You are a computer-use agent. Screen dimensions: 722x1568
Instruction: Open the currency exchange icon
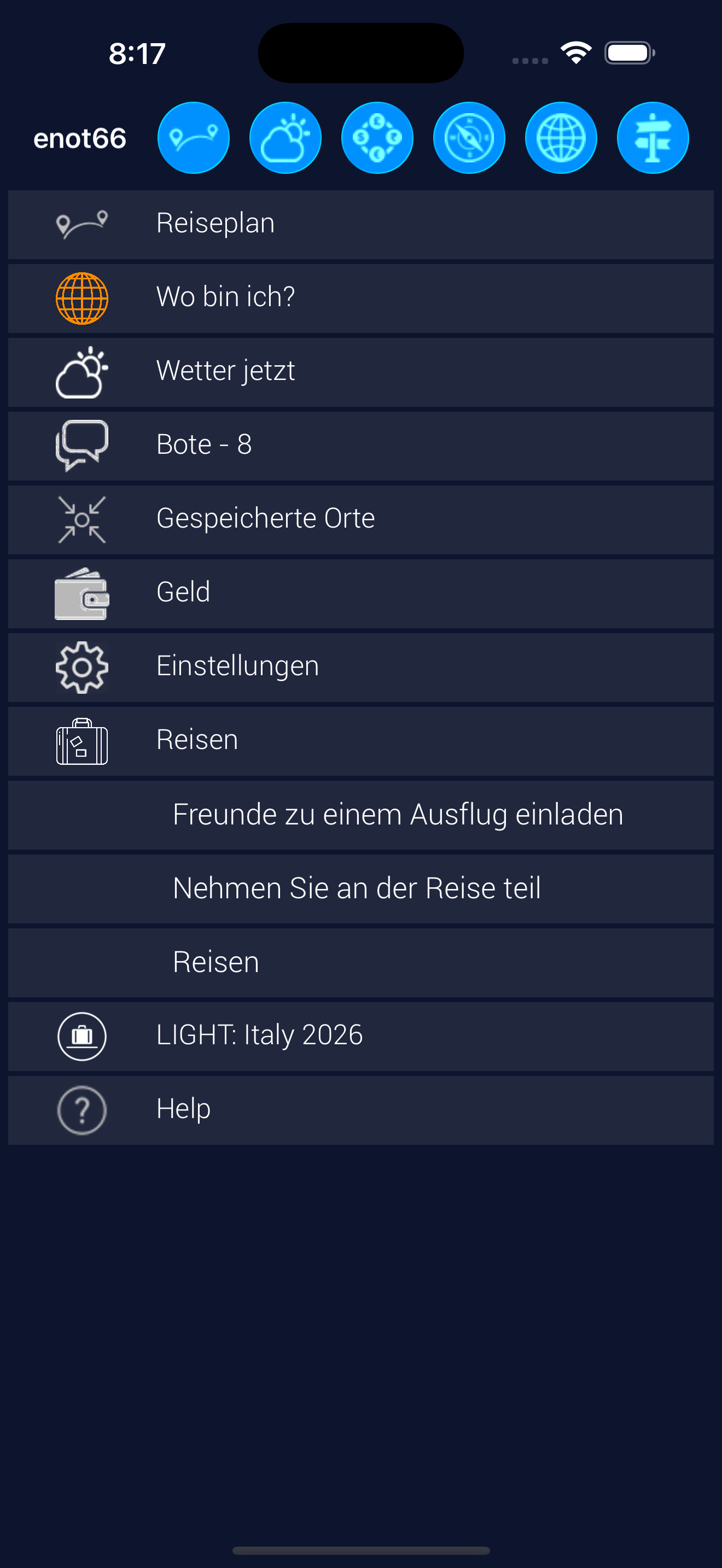377,138
